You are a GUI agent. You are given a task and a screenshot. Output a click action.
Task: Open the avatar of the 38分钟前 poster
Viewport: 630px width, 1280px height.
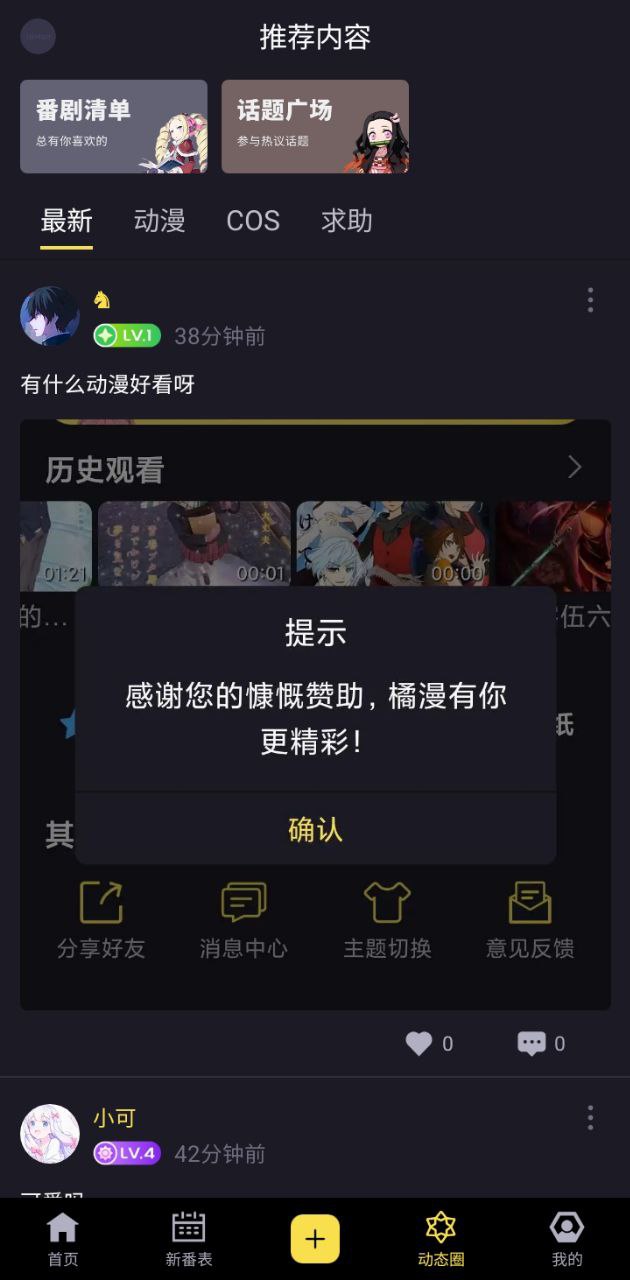click(x=50, y=316)
